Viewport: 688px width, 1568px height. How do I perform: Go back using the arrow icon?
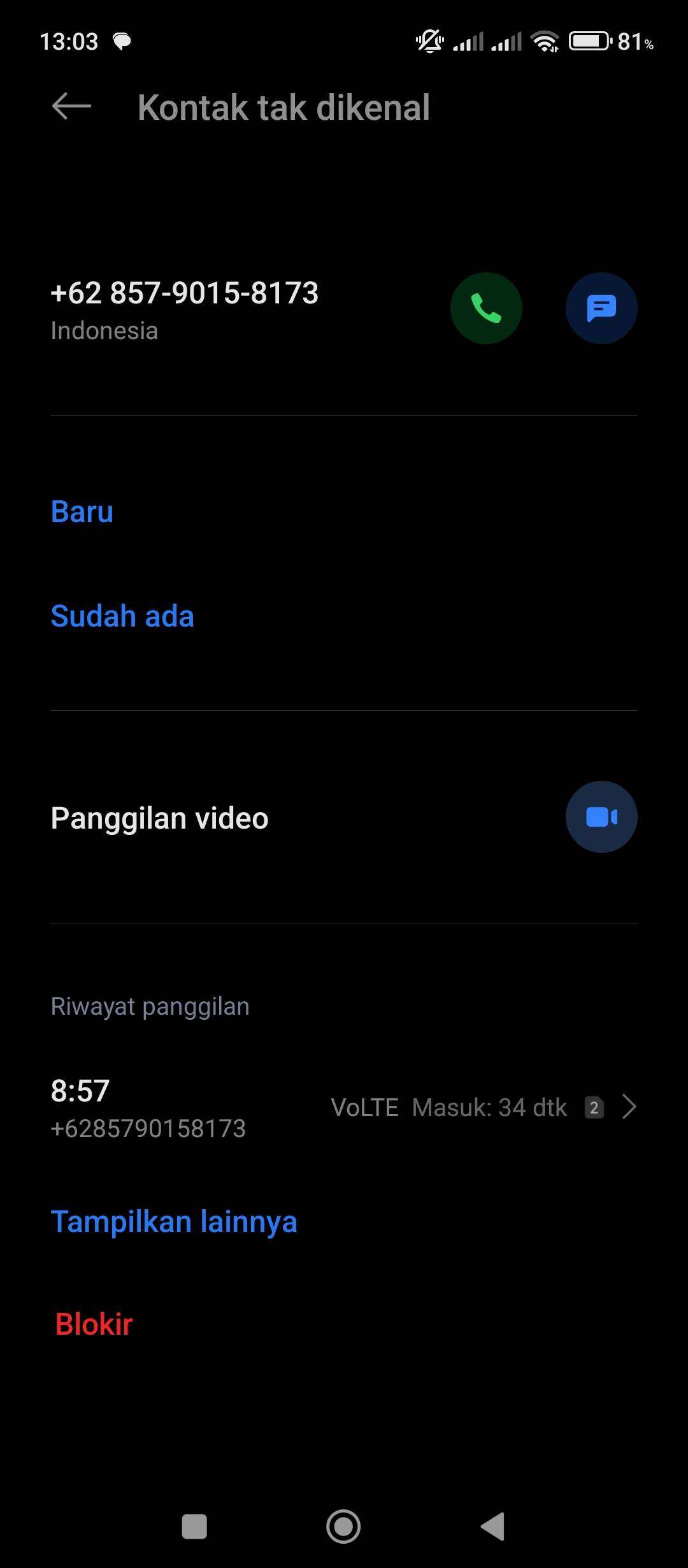pos(71,106)
